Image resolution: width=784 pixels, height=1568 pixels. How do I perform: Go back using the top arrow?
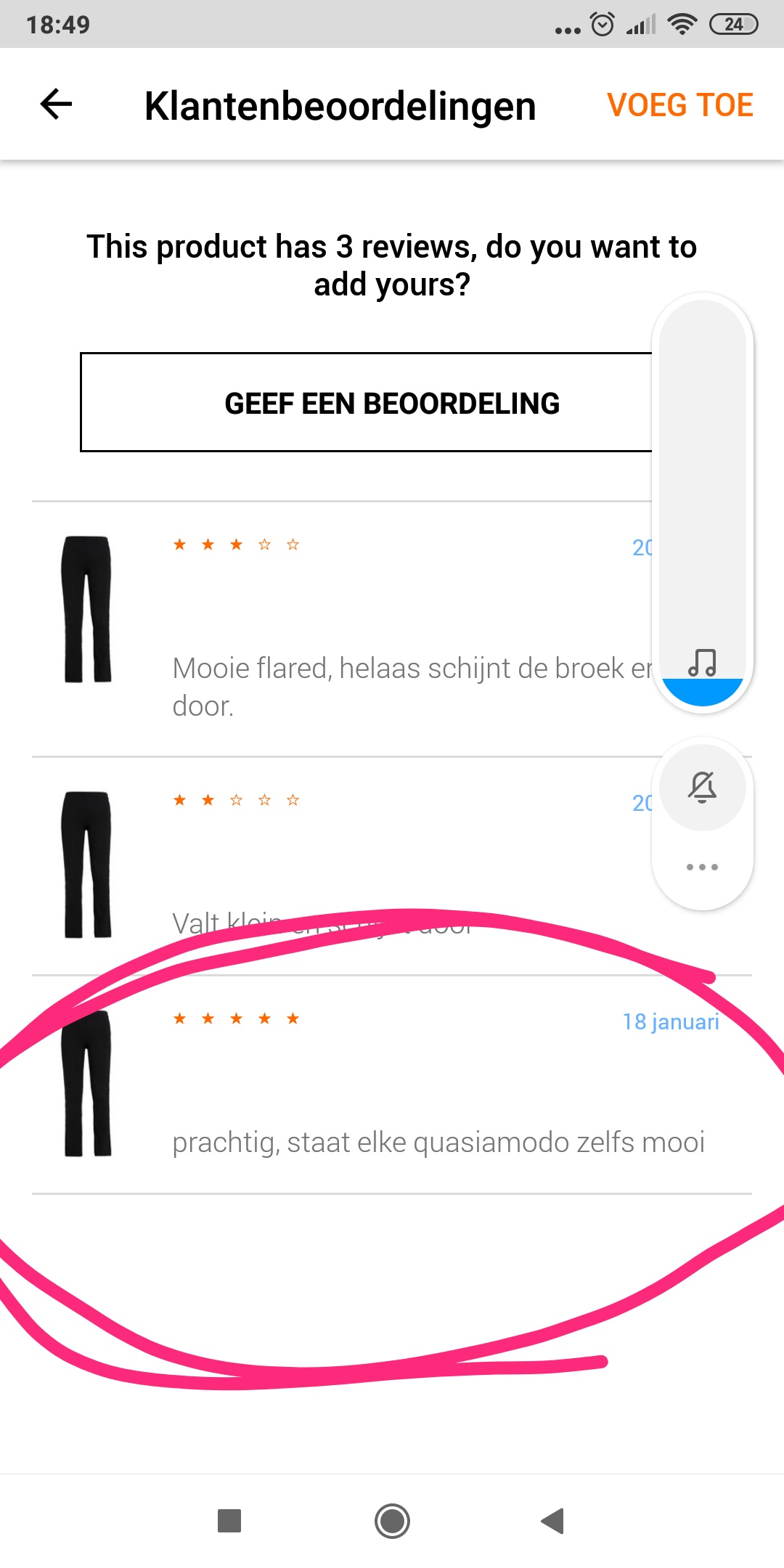[x=56, y=104]
